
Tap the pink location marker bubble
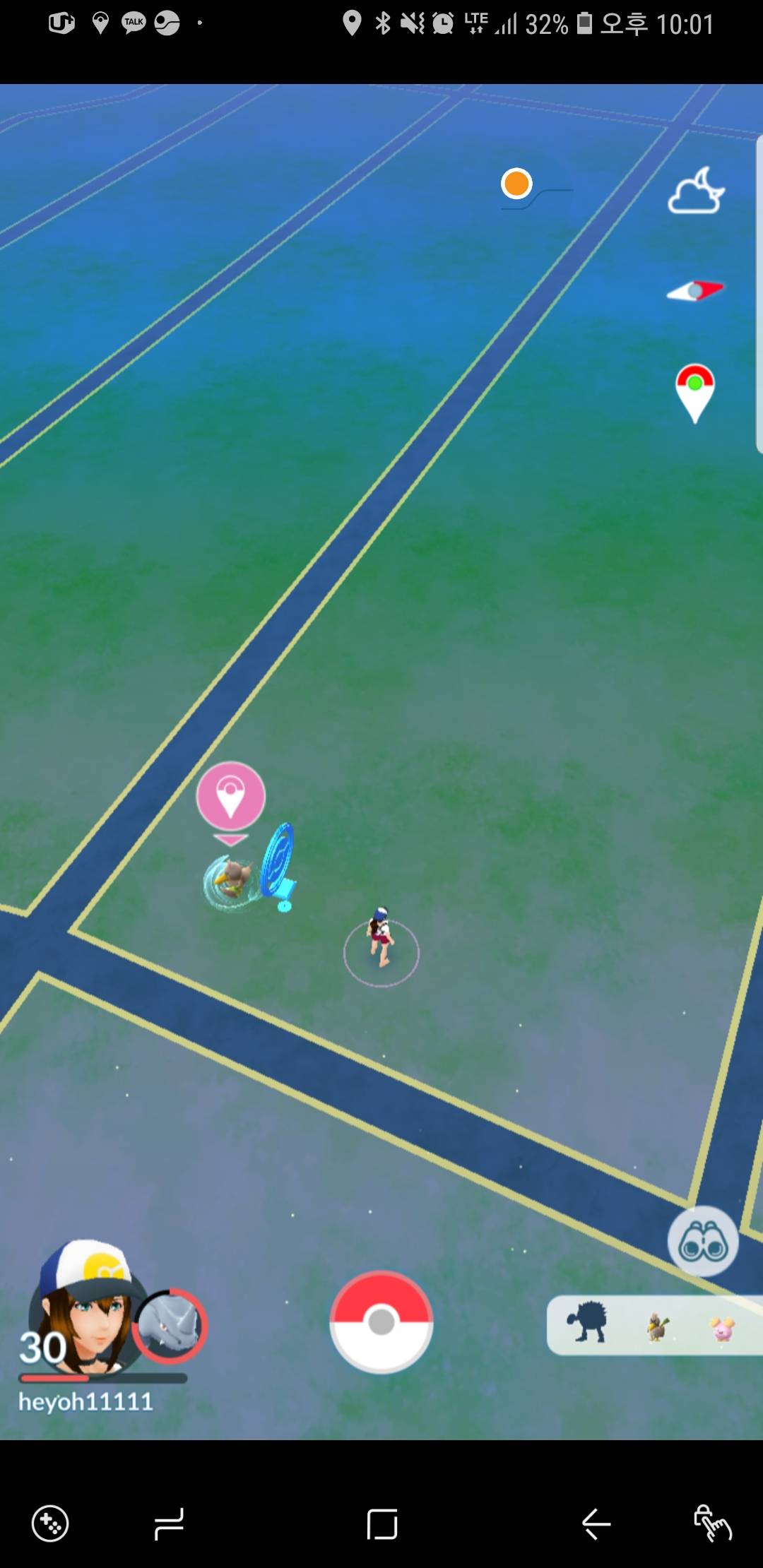(230, 797)
